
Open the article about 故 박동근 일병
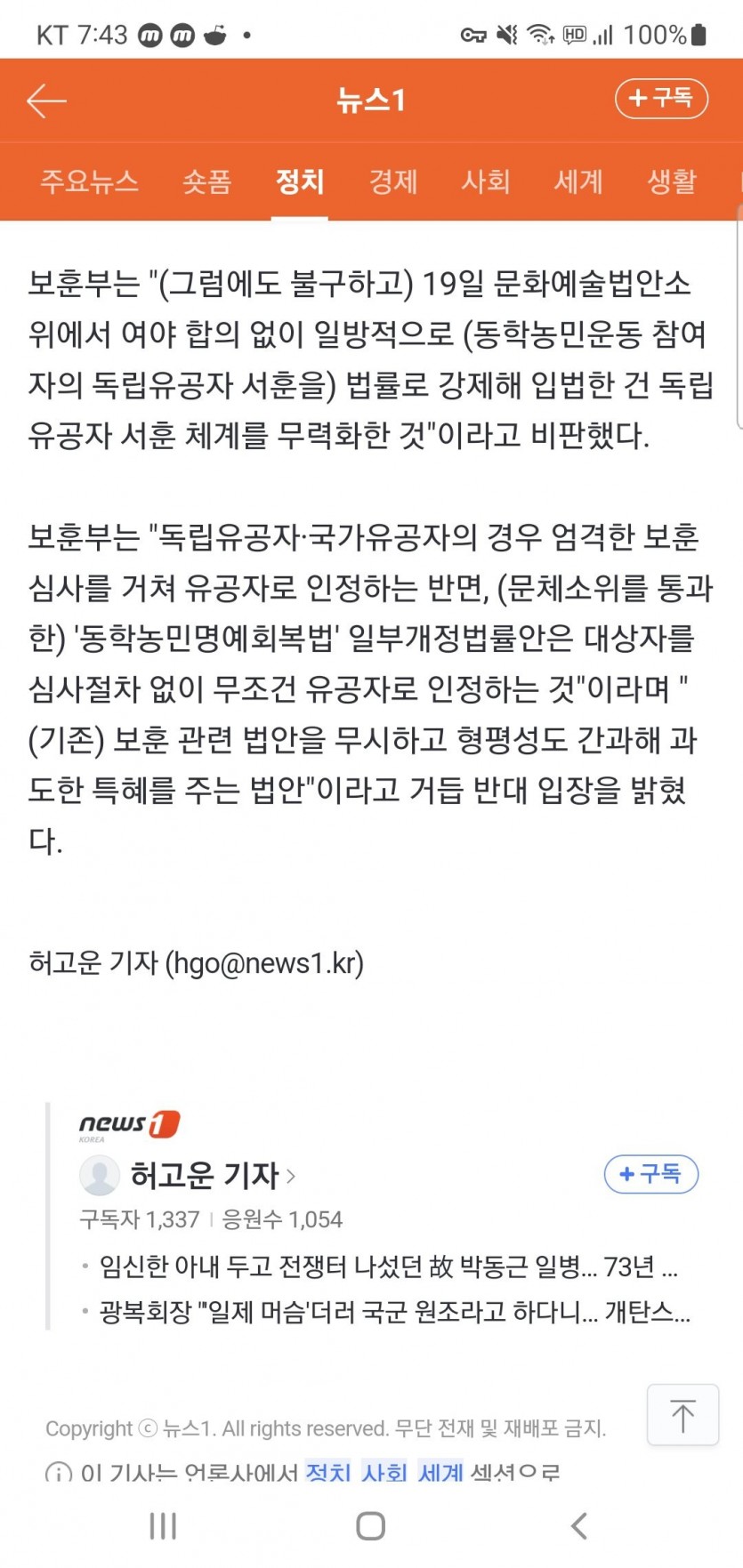point(387,1266)
